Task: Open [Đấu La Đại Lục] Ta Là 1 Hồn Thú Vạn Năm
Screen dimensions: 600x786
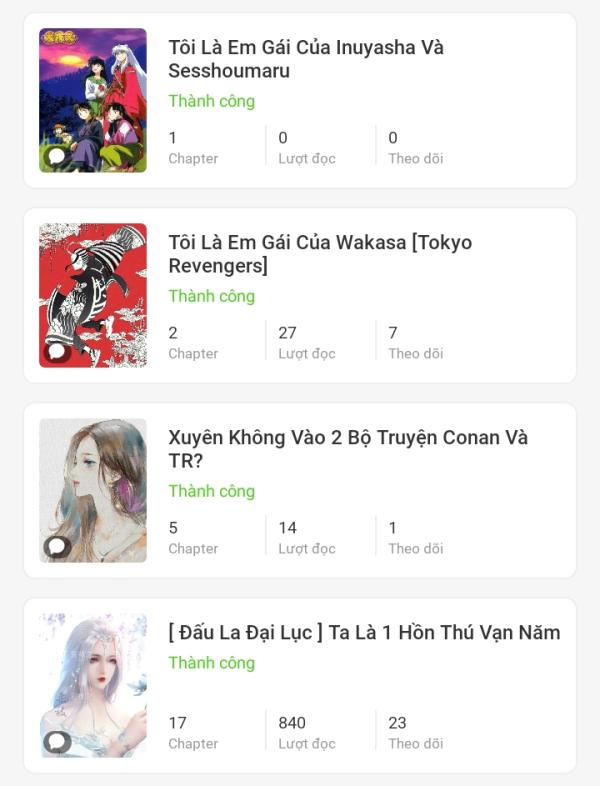Action: (x=364, y=633)
